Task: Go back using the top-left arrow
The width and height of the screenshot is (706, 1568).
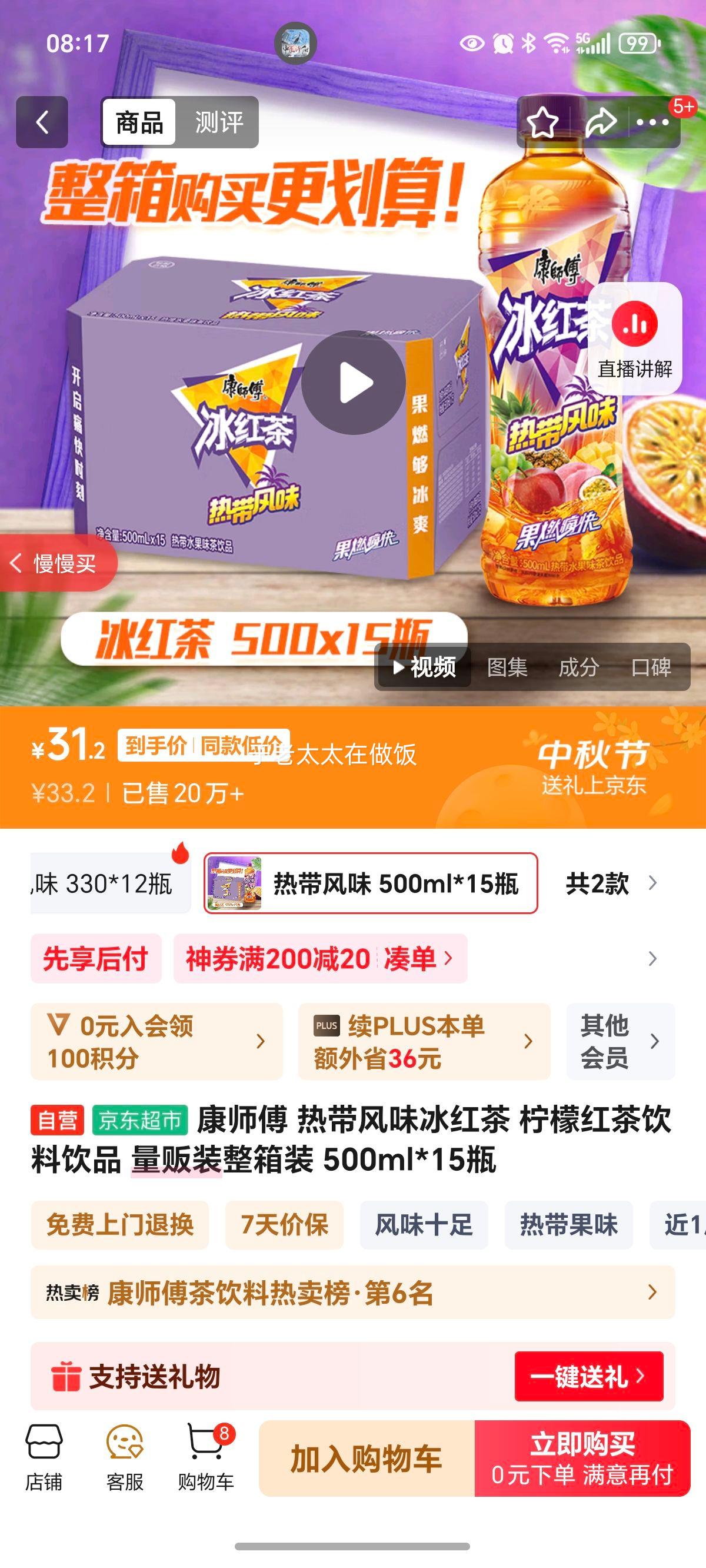Action: (41, 122)
